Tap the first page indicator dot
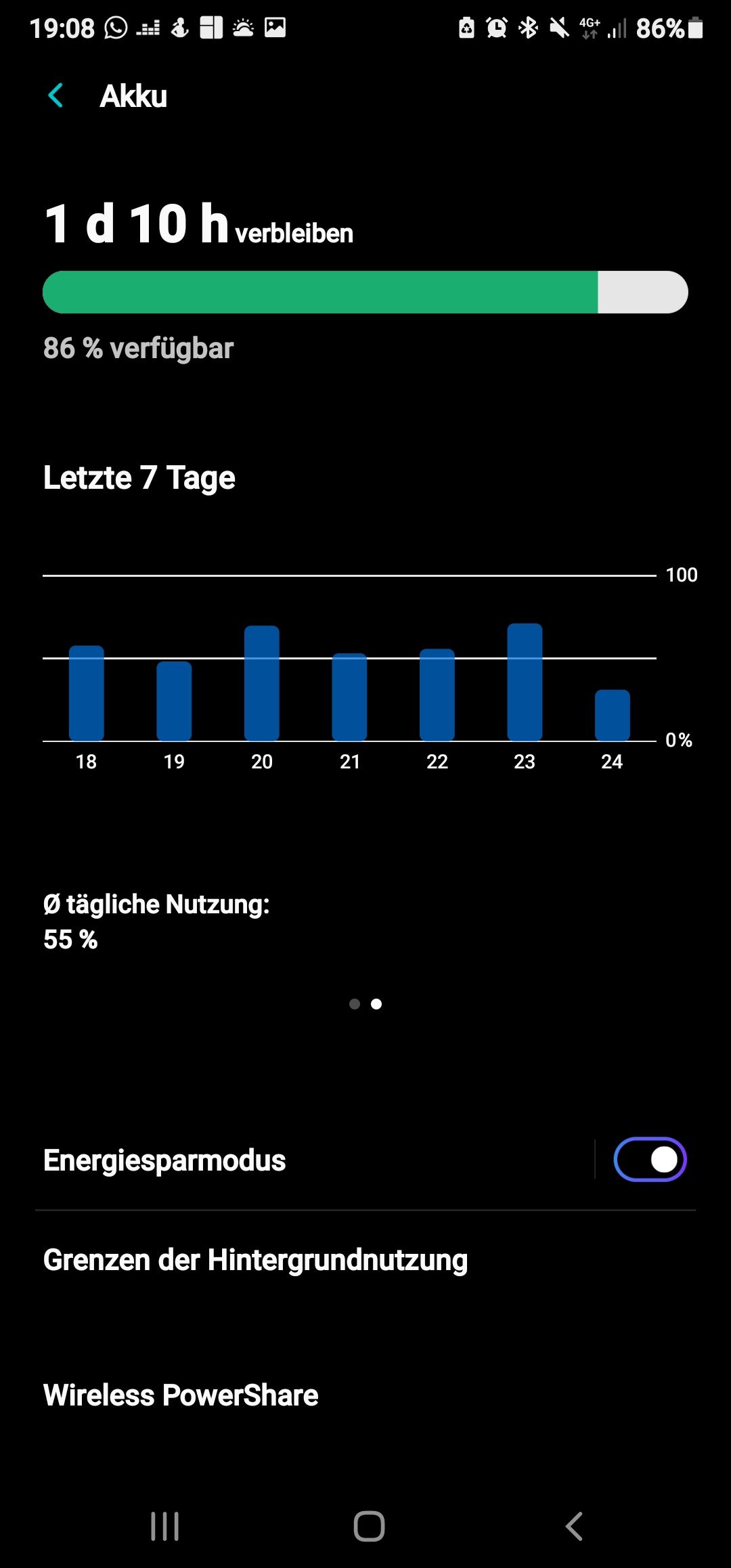This screenshot has height=1568, width=731. point(354,1004)
